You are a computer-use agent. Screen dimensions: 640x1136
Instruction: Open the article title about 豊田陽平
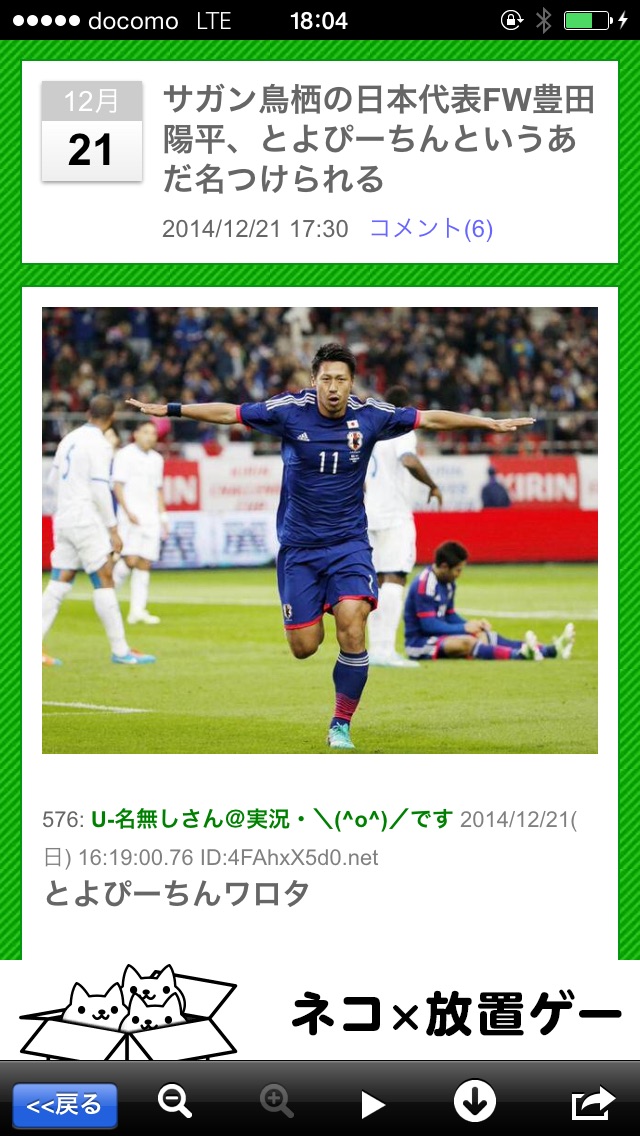tap(378, 138)
